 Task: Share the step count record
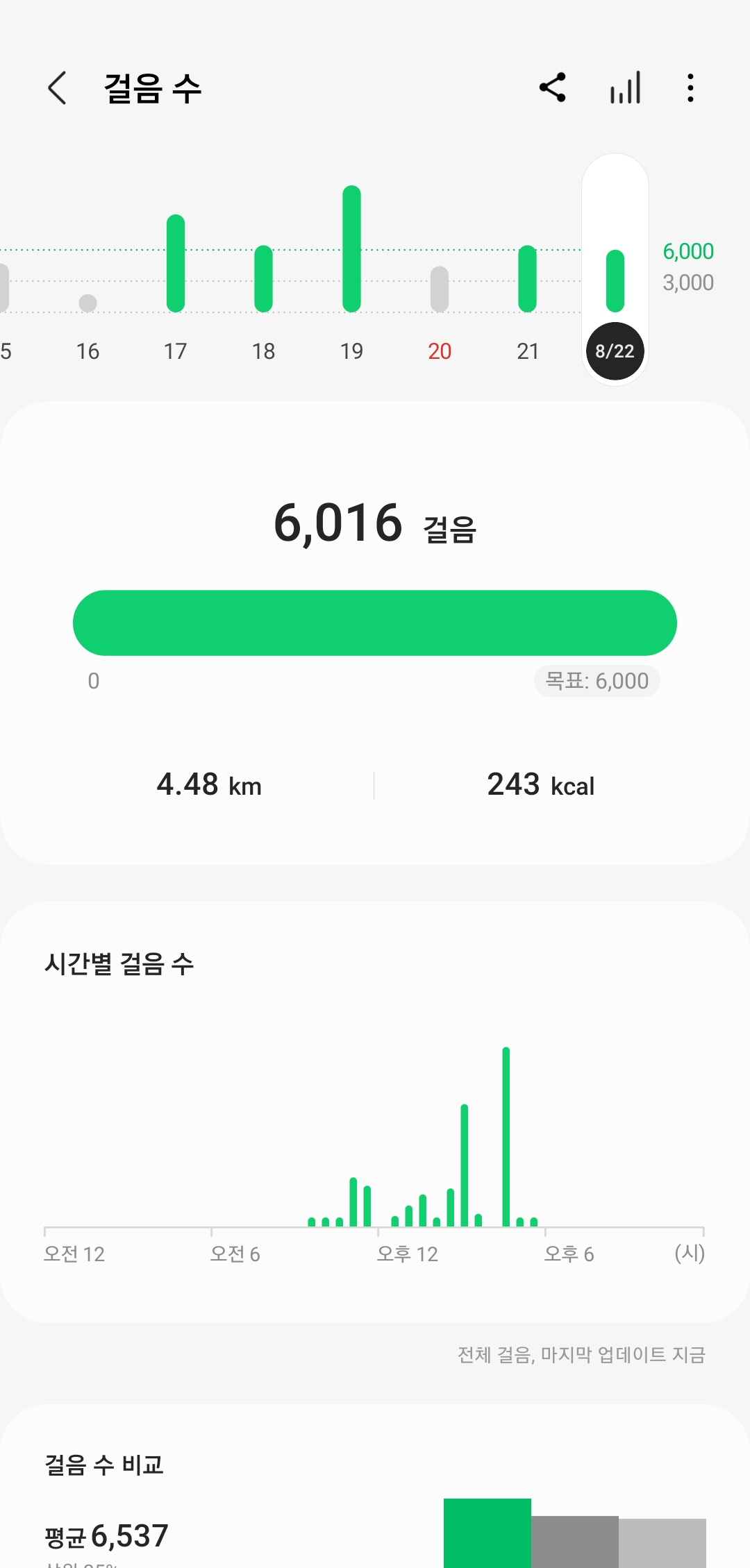(x=553, y=88)
